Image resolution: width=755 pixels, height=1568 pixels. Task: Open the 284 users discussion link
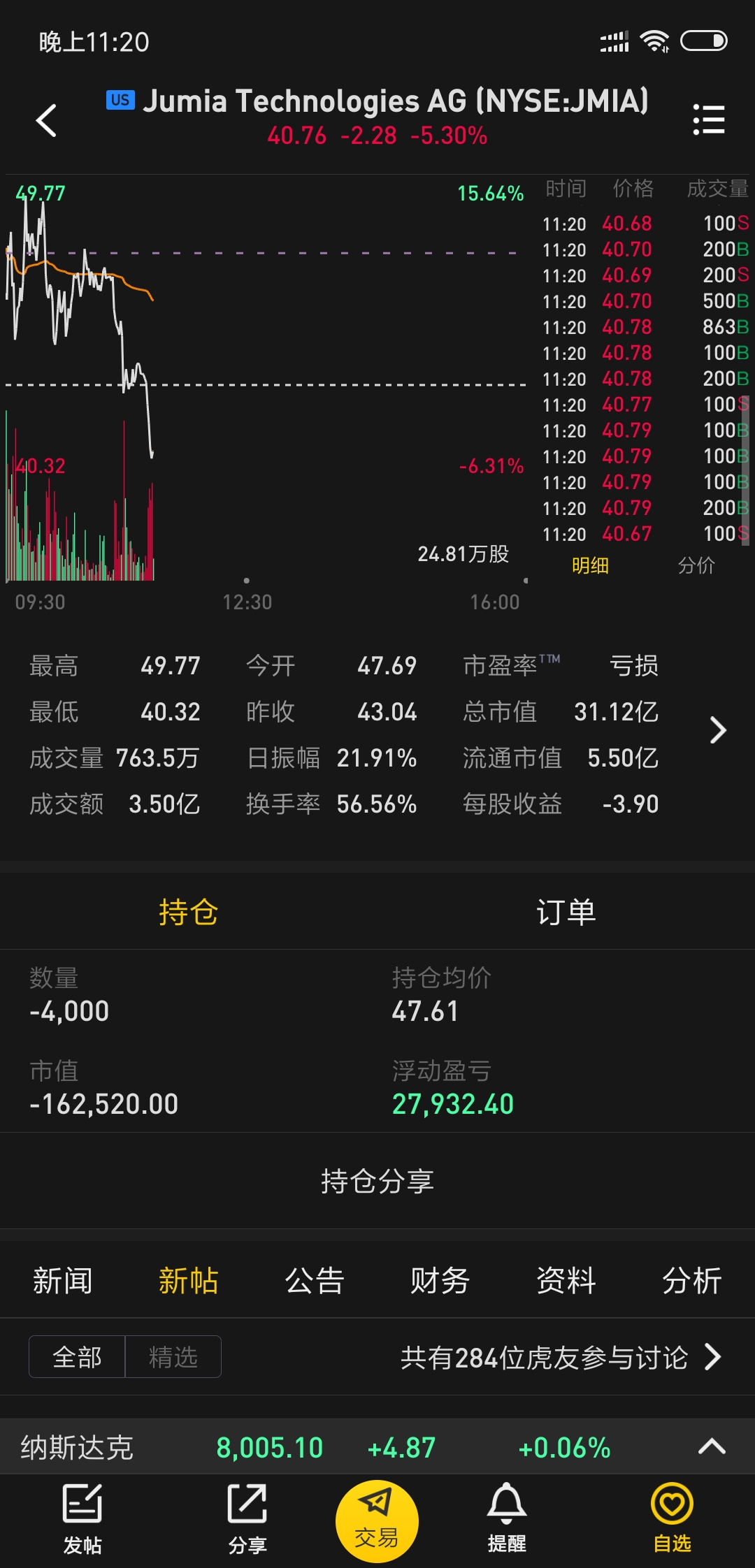pos(561,1357)
